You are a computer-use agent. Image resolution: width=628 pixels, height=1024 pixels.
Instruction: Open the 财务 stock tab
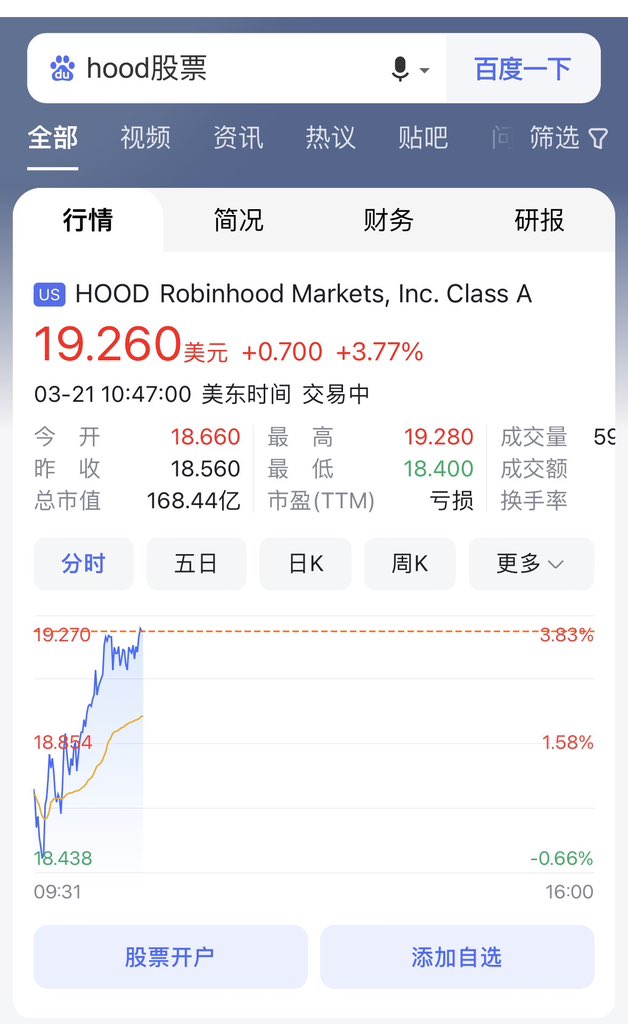(x=388, y=220)
